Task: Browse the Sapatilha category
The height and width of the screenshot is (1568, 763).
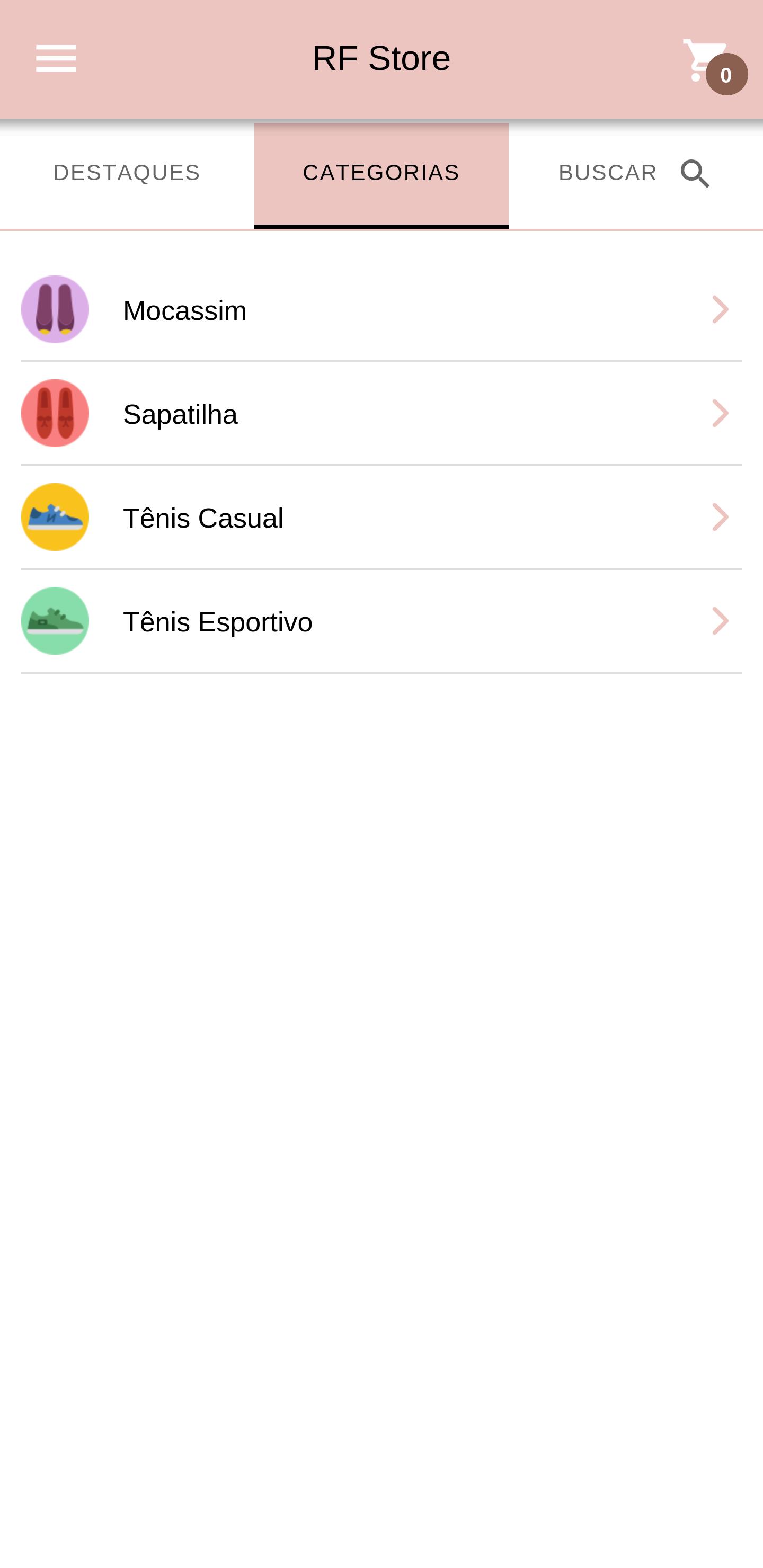Action: tap(381, 414)
